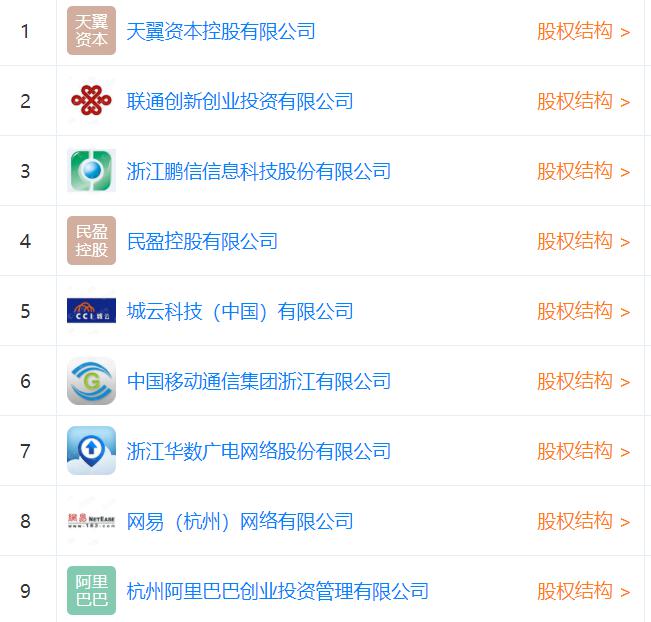View 股权结构 for 城云科技（中国）有限公司
The image size is (651, 622).
(x=583, y=311)
